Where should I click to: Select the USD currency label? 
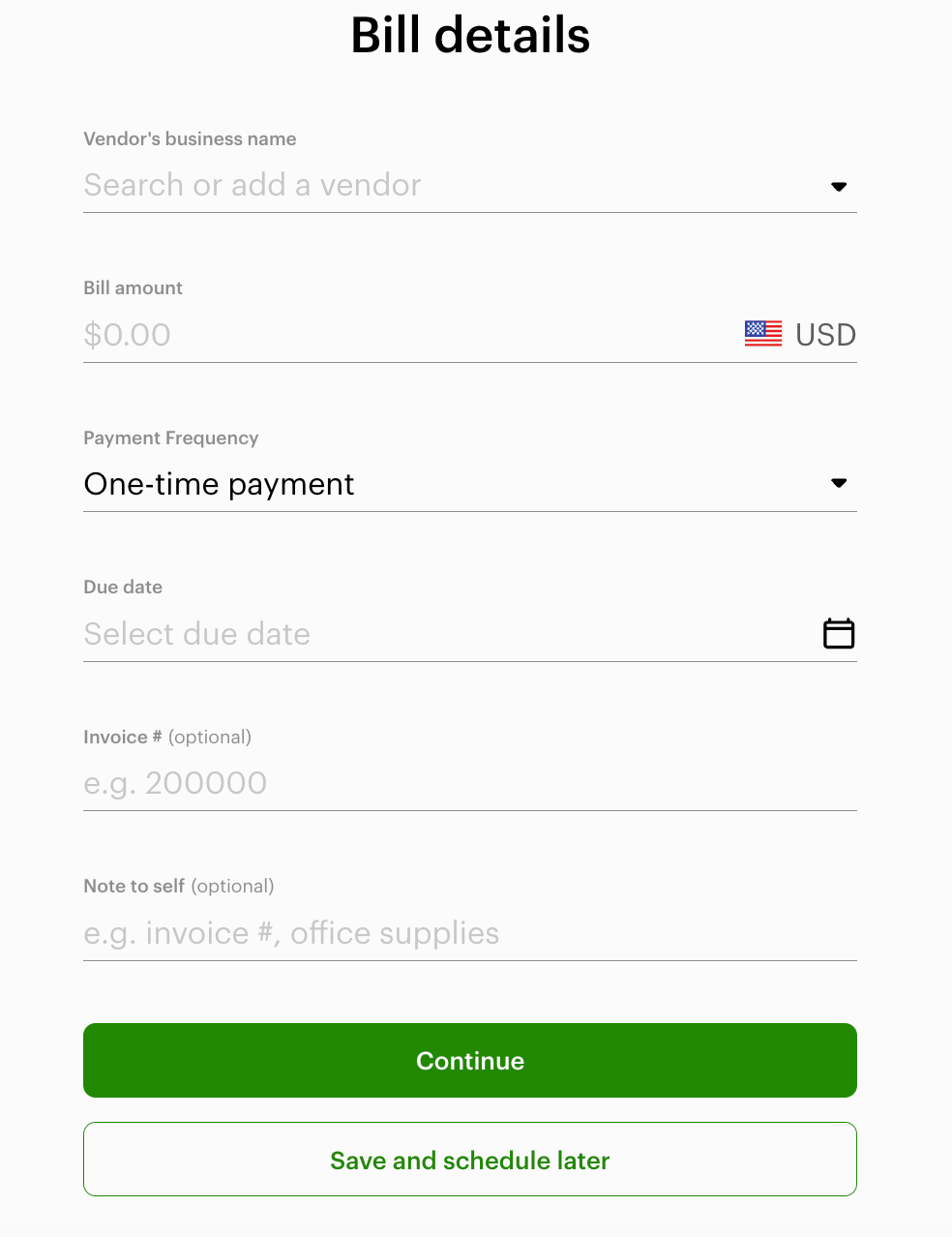coord(825,334)
